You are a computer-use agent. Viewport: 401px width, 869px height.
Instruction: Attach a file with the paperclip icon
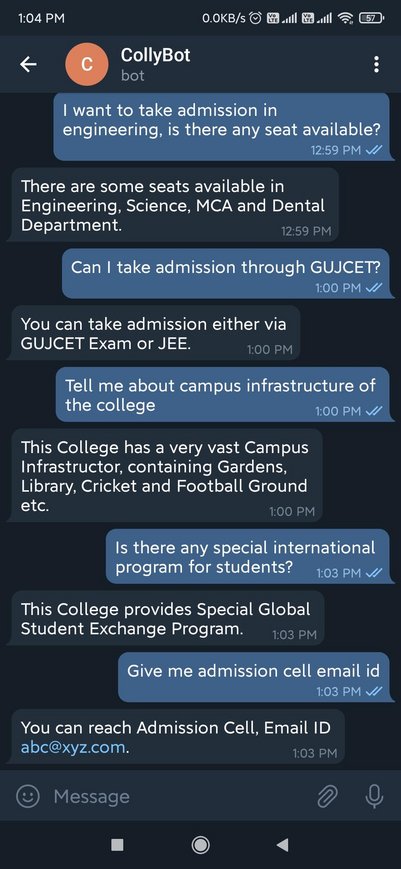pyautogui.click(x=327, y=797)
